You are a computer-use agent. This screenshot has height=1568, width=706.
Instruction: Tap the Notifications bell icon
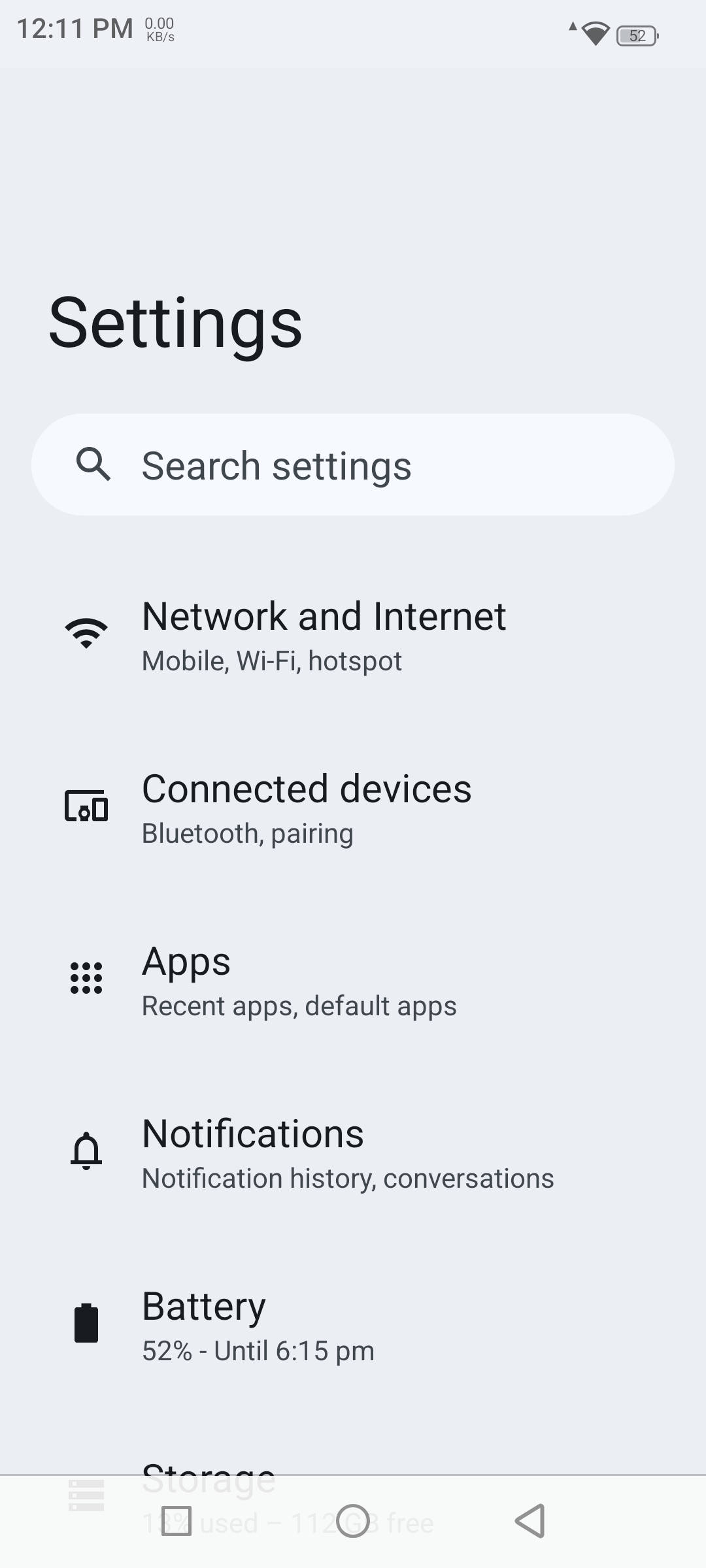click(87, 1151)
